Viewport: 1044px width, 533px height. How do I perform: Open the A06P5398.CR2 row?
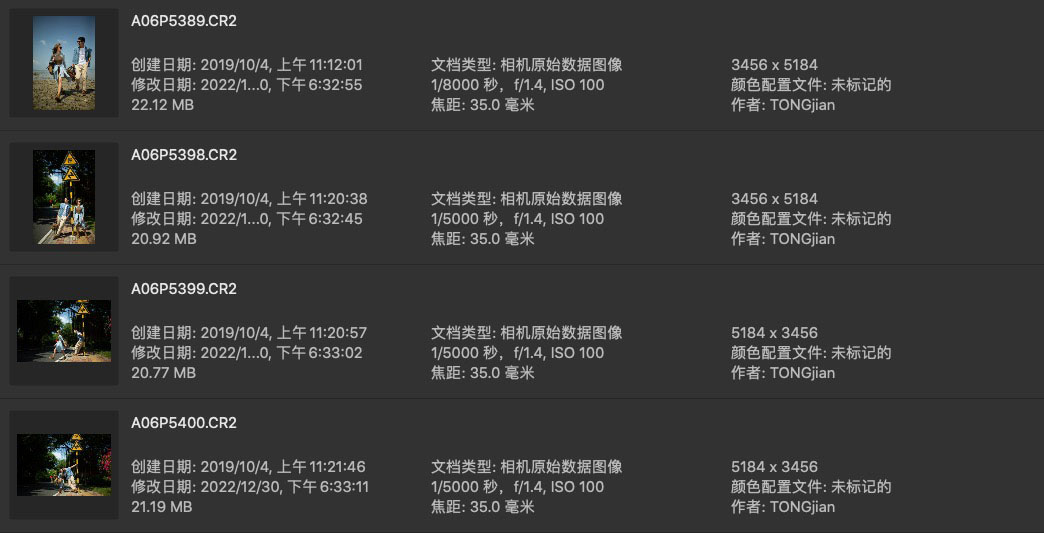point(184,155)
